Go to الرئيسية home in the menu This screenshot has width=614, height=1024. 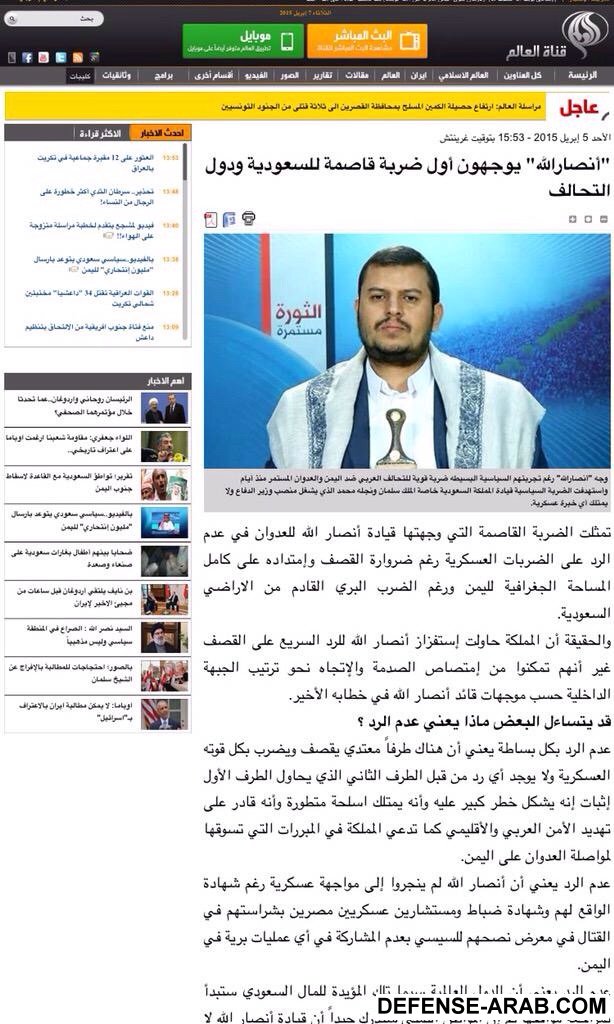(586, 77)
